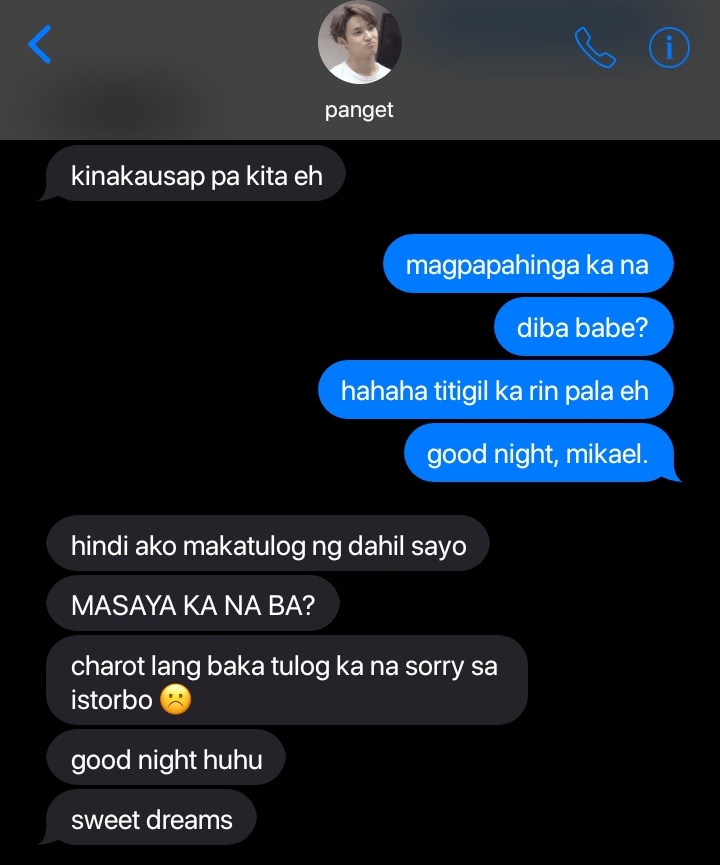Open the conversation info button
720x865 pixels.
(x=669, y=47)
